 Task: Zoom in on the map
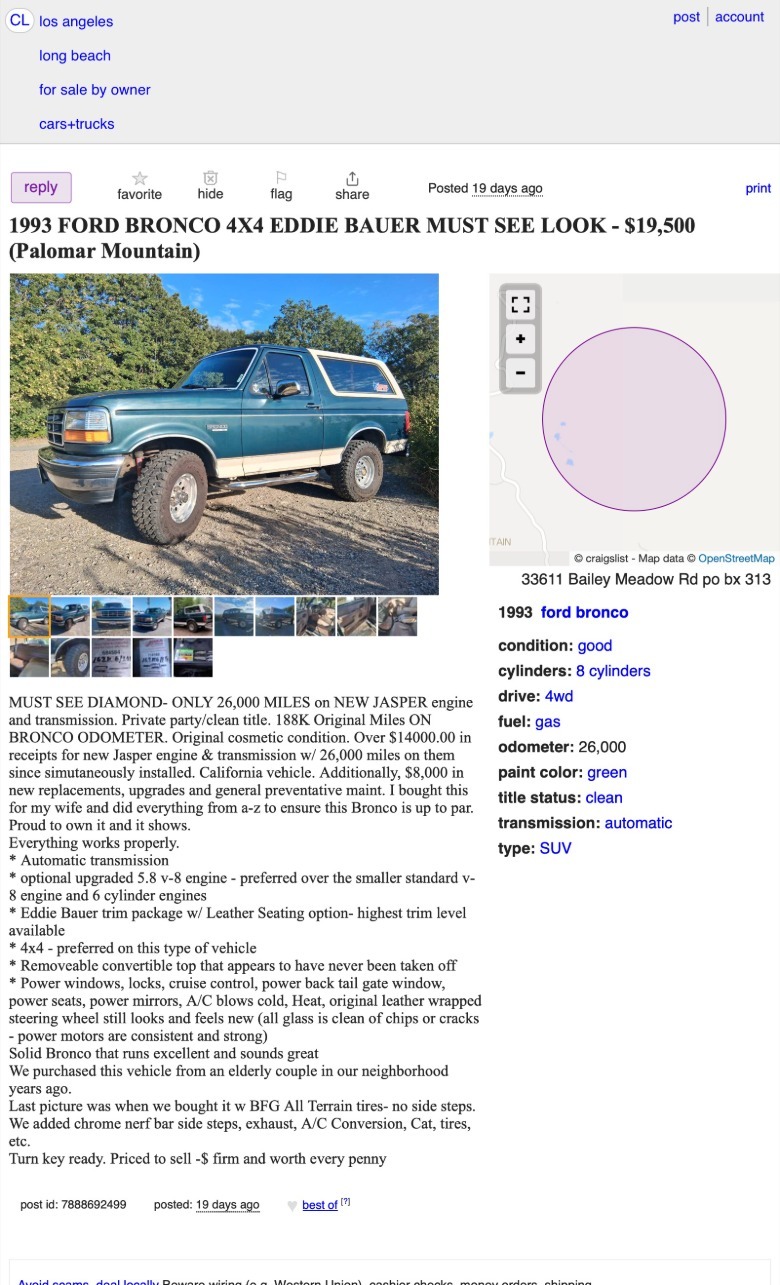[520, 339]
